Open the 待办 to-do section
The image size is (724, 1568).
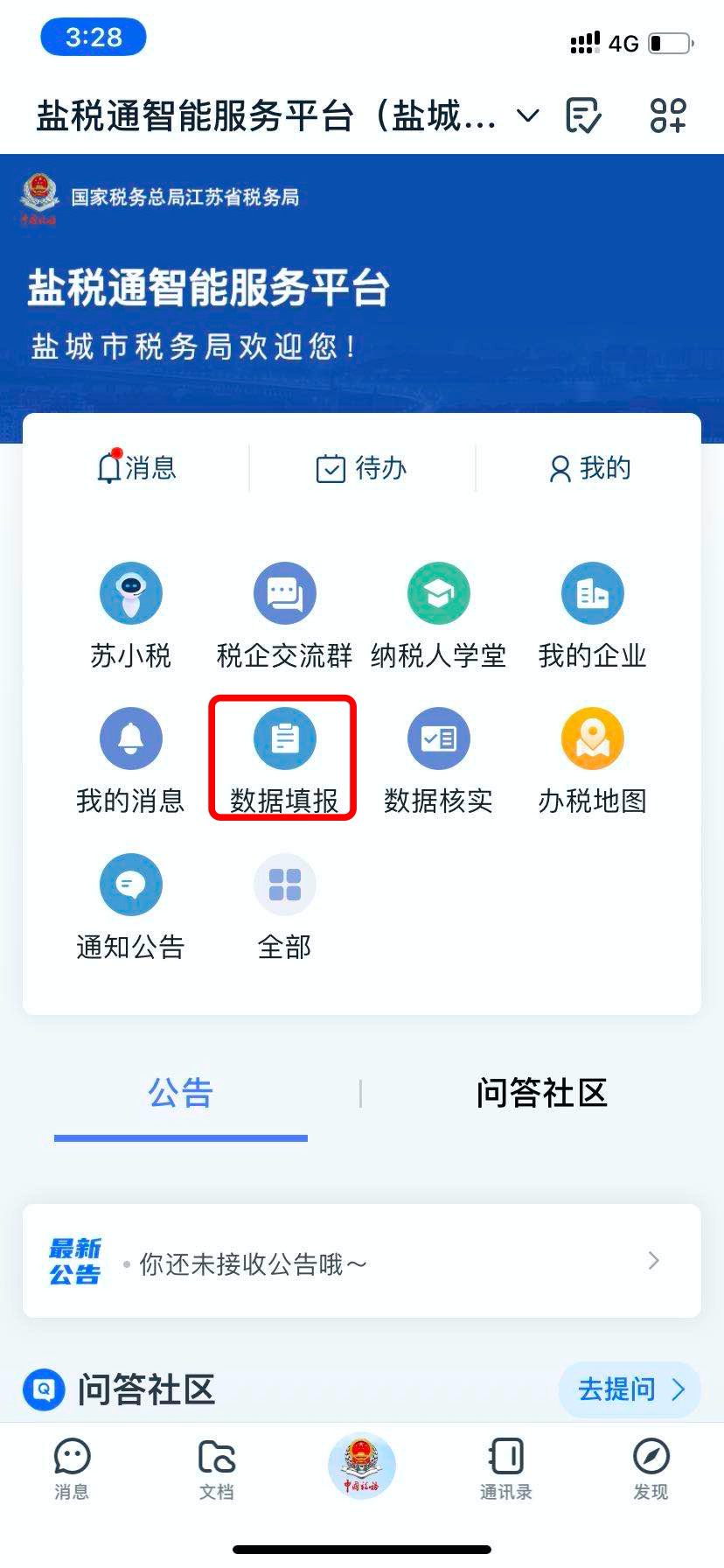361,468
